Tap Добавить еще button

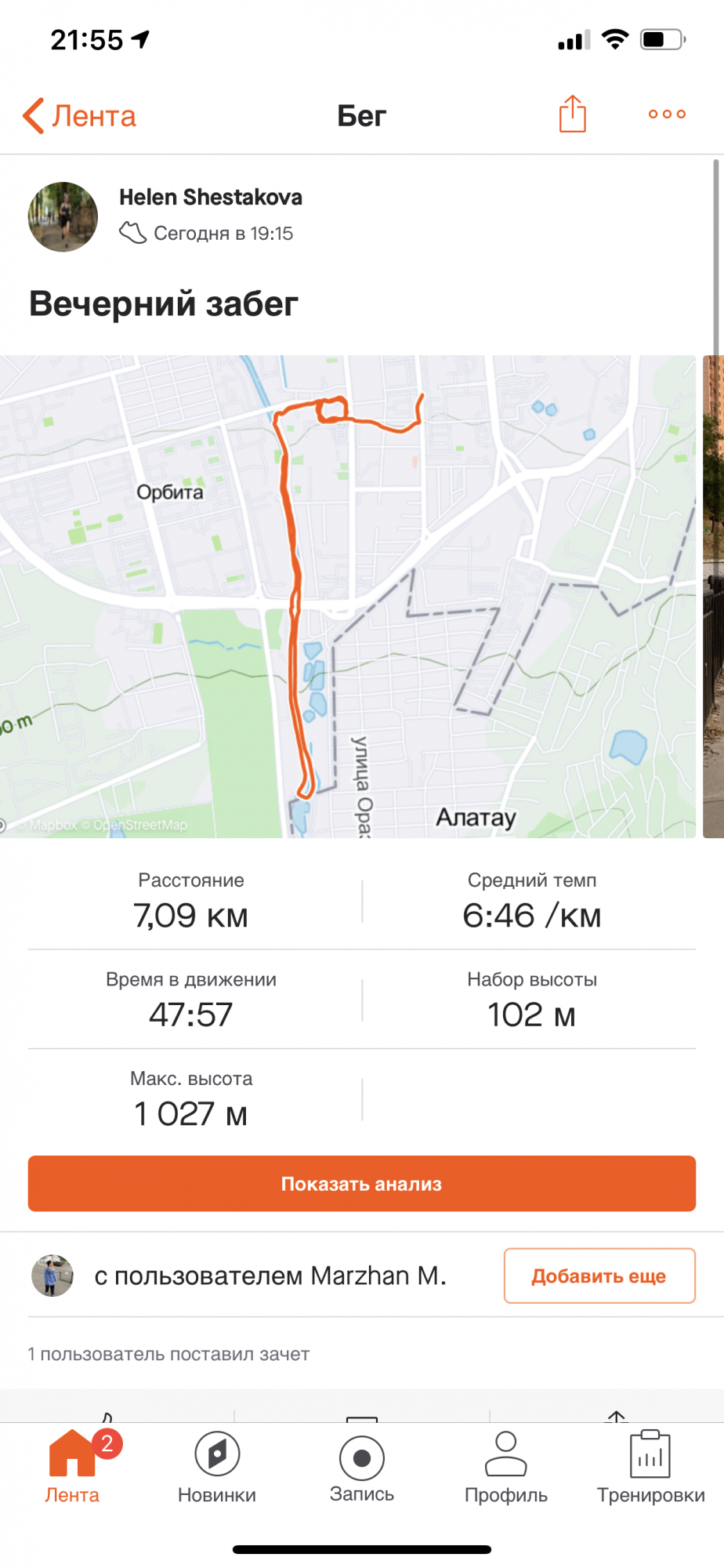(x=599, y=1276)
